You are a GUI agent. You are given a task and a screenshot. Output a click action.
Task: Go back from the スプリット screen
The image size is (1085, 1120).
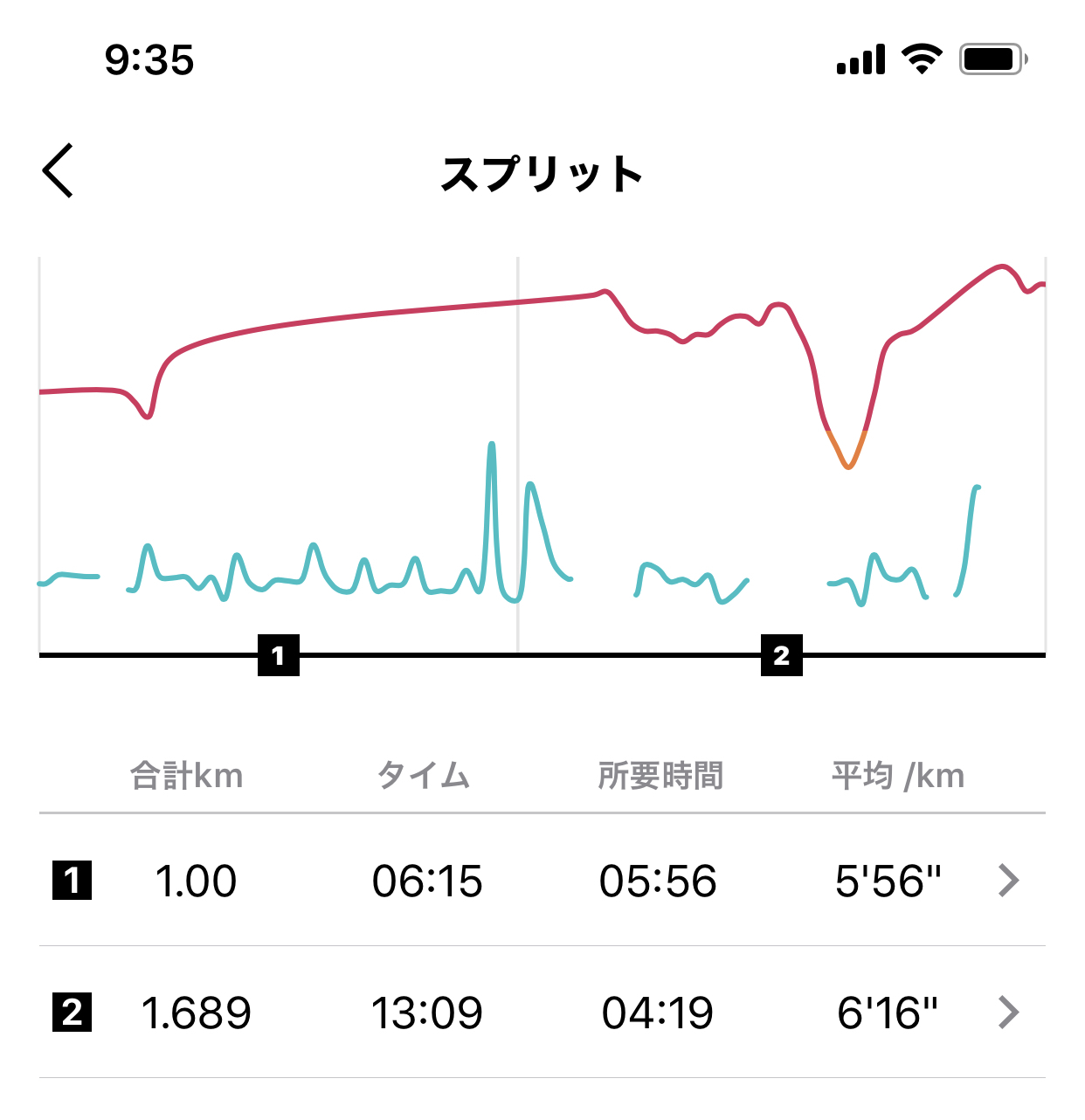(59, 171)
